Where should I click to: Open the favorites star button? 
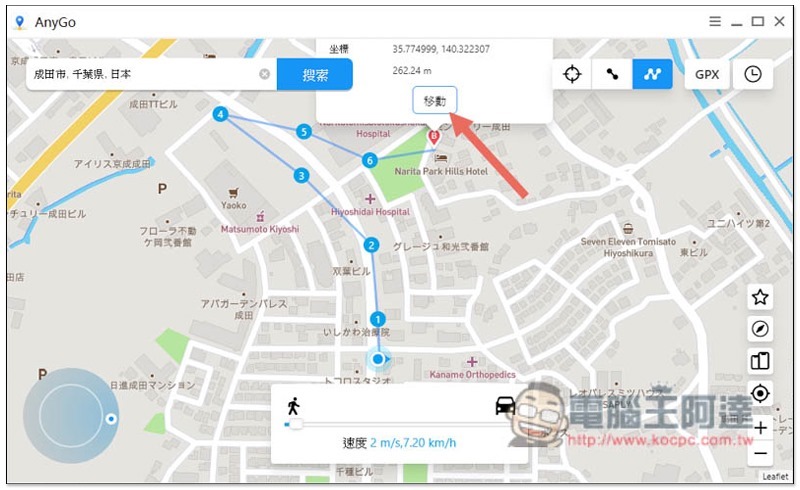point(760,297)
